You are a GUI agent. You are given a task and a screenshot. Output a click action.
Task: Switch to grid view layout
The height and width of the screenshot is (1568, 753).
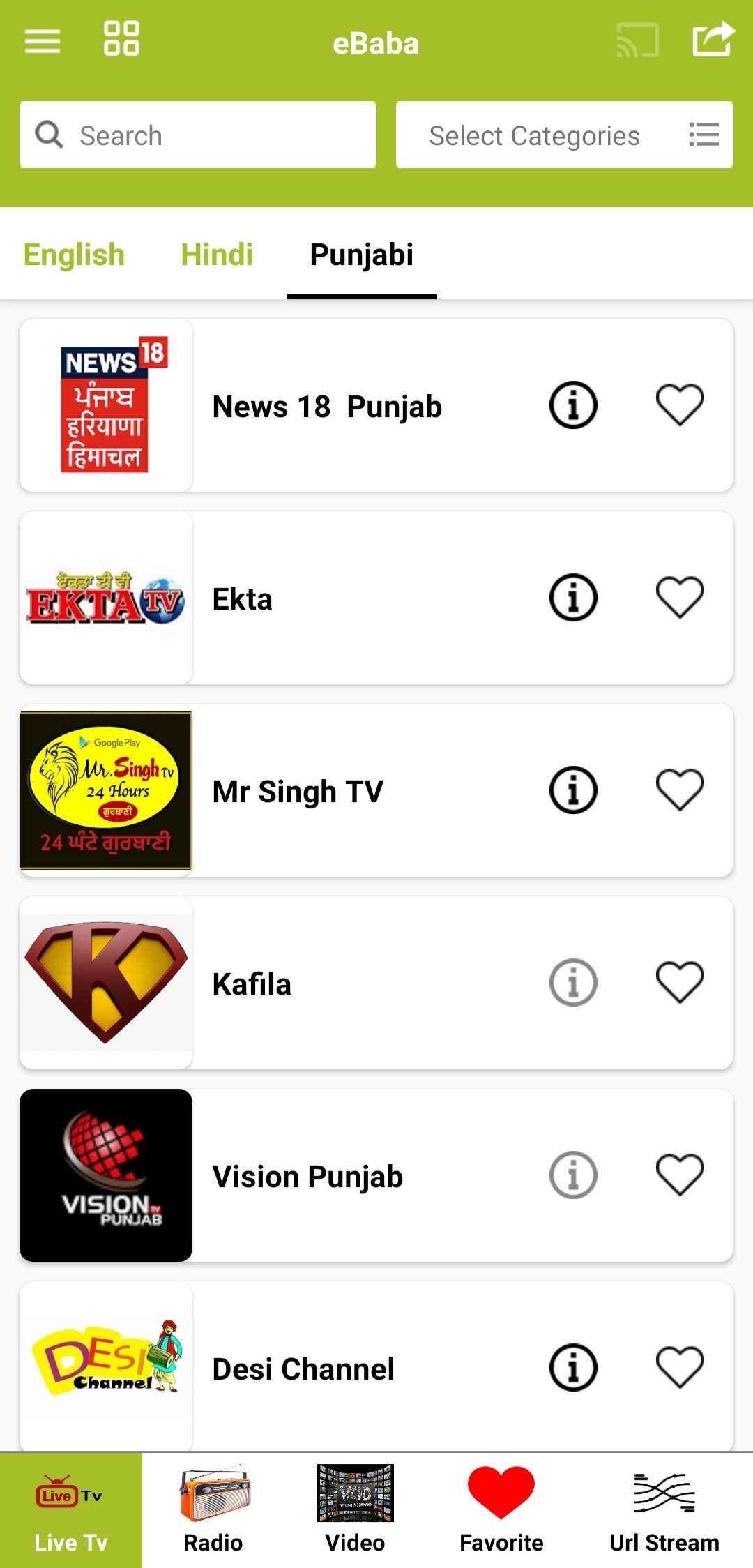coord(121,38)
